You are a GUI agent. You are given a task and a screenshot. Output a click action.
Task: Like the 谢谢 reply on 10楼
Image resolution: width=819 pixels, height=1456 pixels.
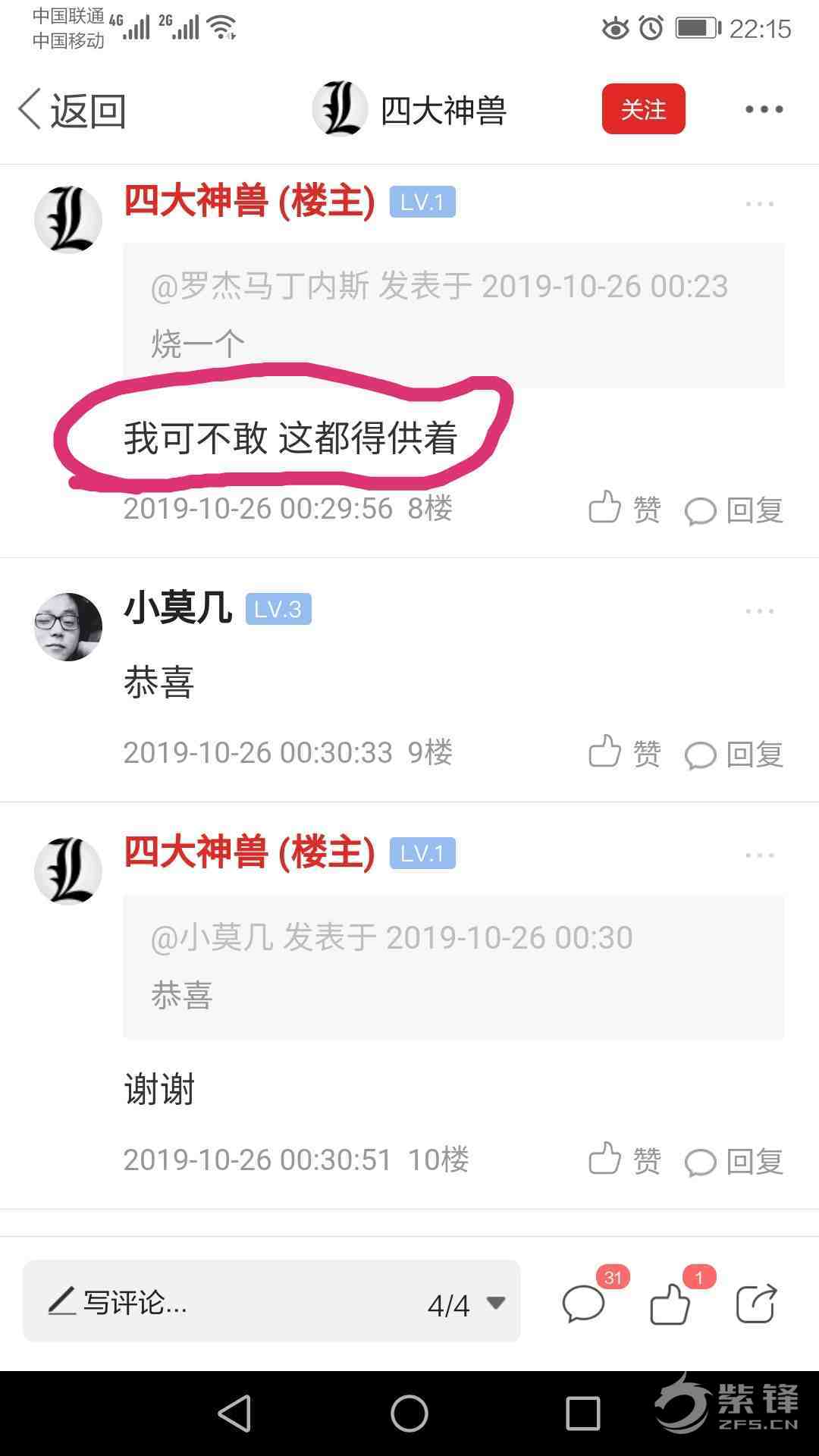625,1160
